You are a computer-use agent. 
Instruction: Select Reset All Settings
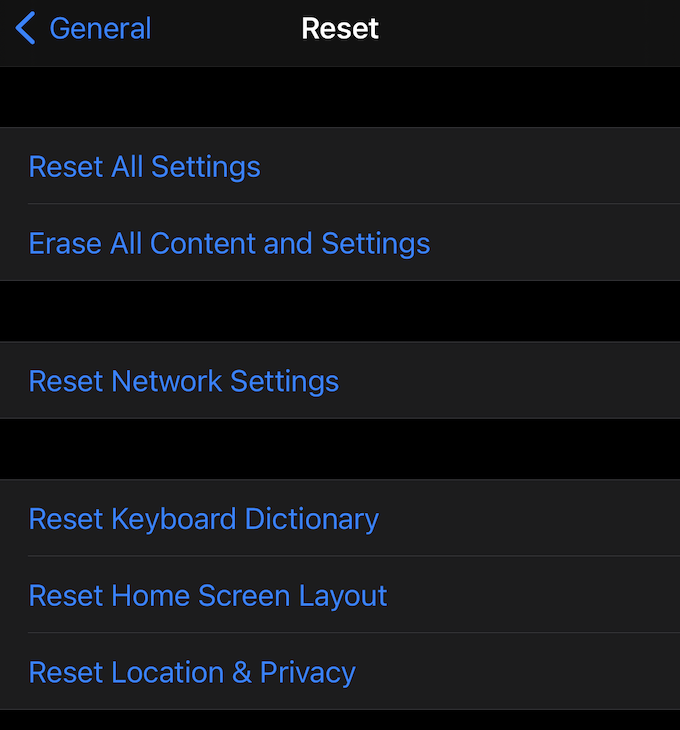coord(145,166)
